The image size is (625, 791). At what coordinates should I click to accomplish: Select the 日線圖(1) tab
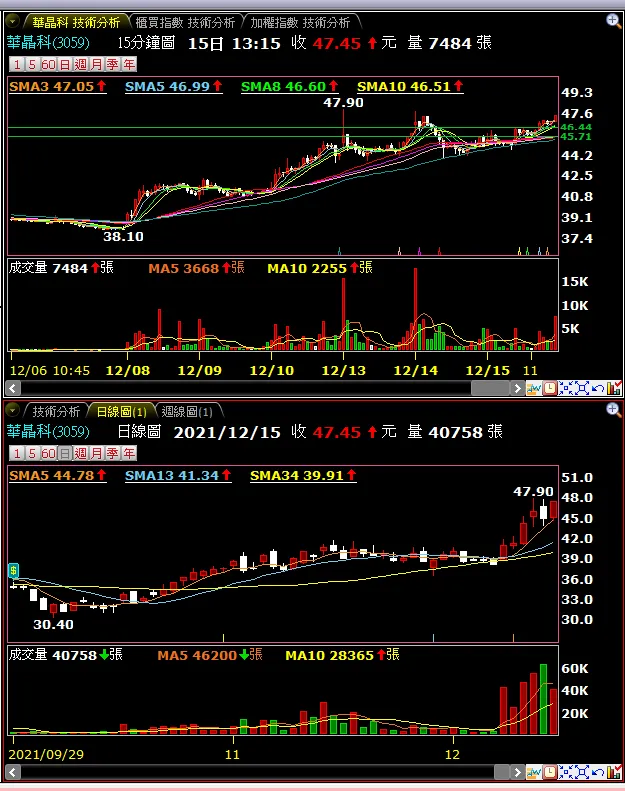pyautogui.click(x=118, y=411)
